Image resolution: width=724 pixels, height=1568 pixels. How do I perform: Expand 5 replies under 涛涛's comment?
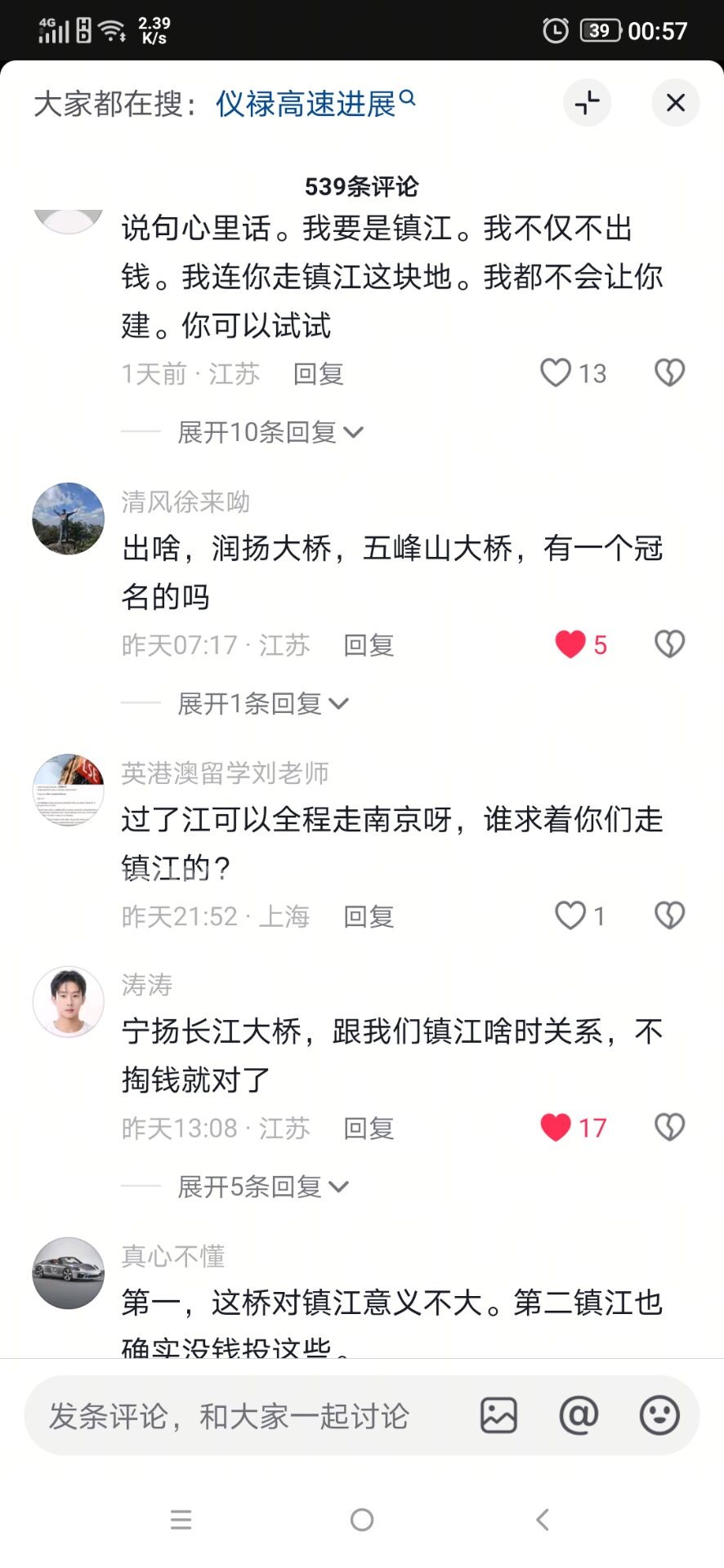[262, 1186]
